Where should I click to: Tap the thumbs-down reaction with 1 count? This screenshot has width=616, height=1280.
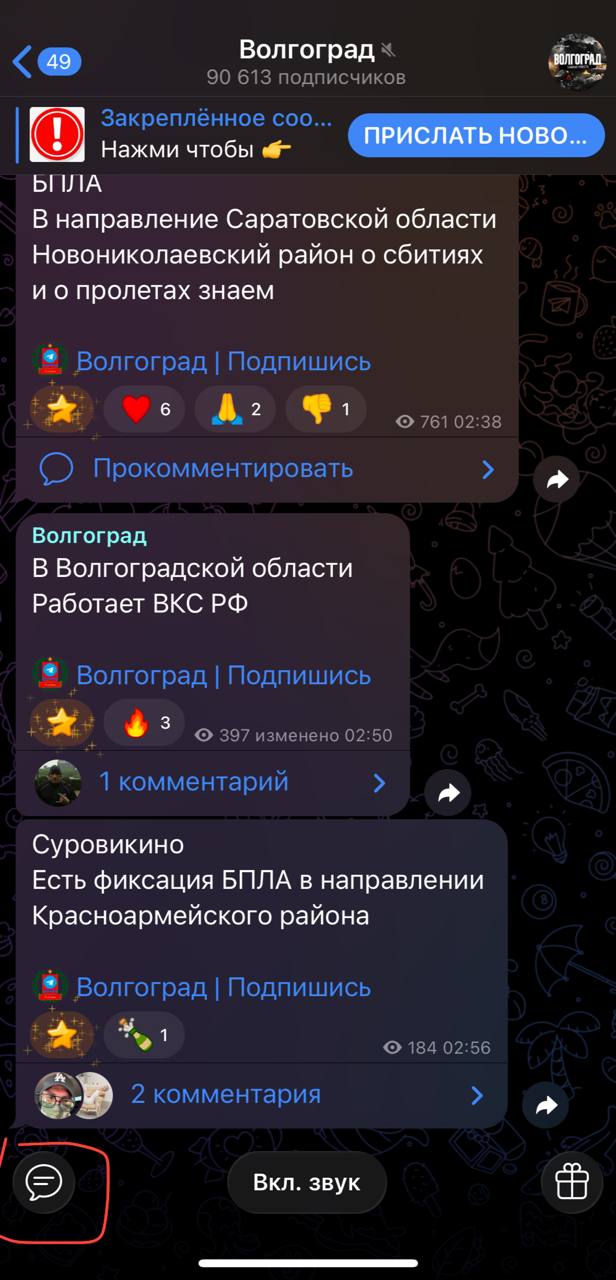(x=326, y=409)
